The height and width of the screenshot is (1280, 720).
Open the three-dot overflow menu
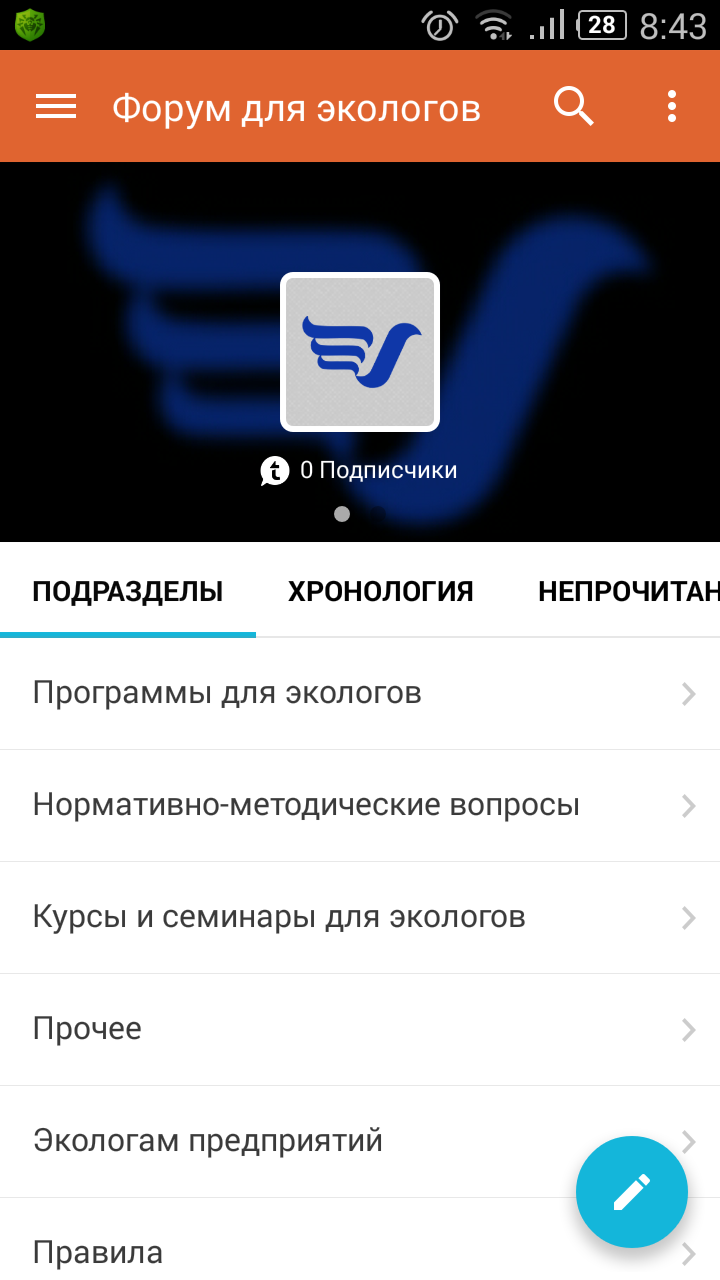pos(671,106)
